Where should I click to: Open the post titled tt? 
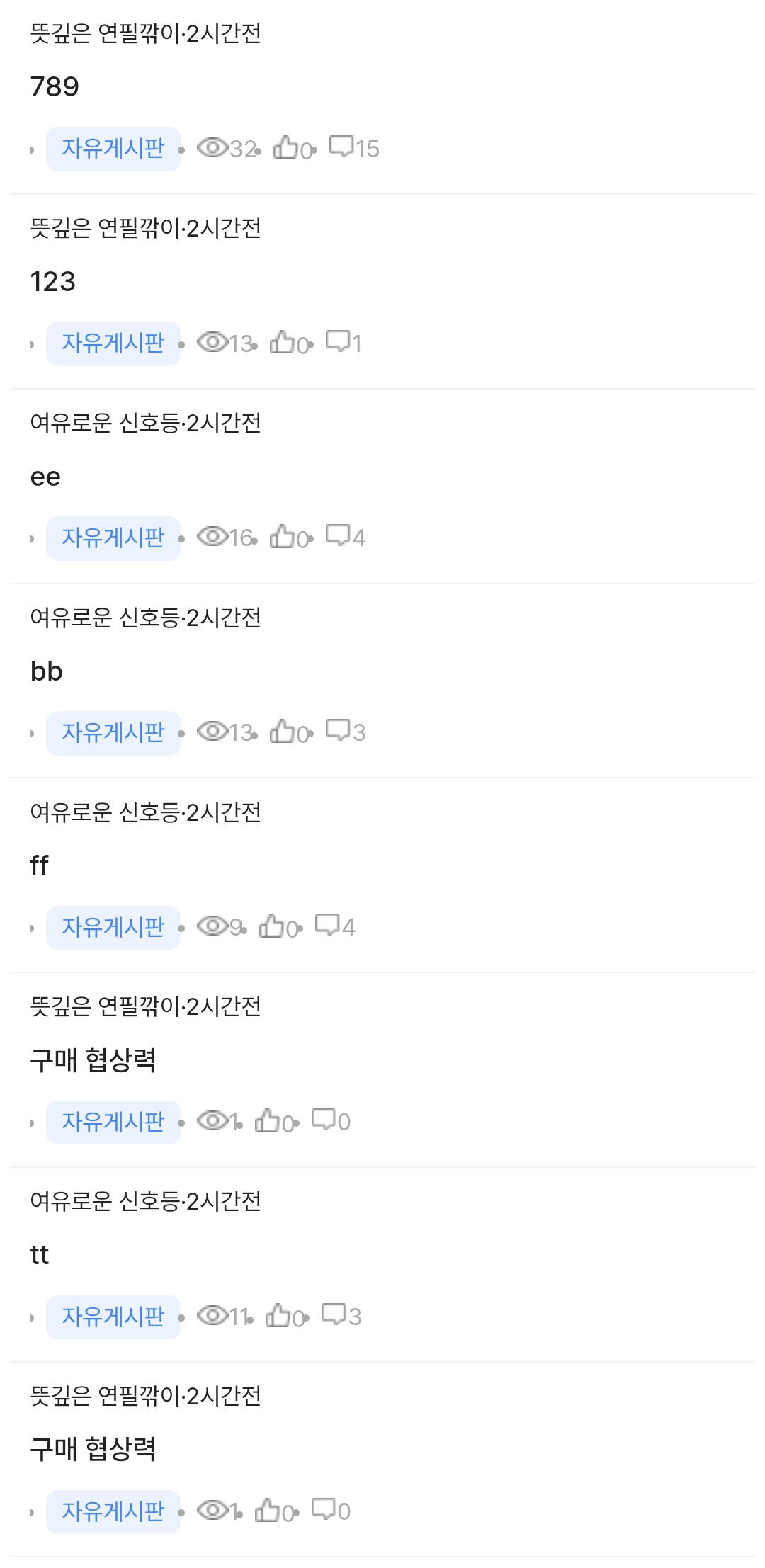coord(40,1254)
